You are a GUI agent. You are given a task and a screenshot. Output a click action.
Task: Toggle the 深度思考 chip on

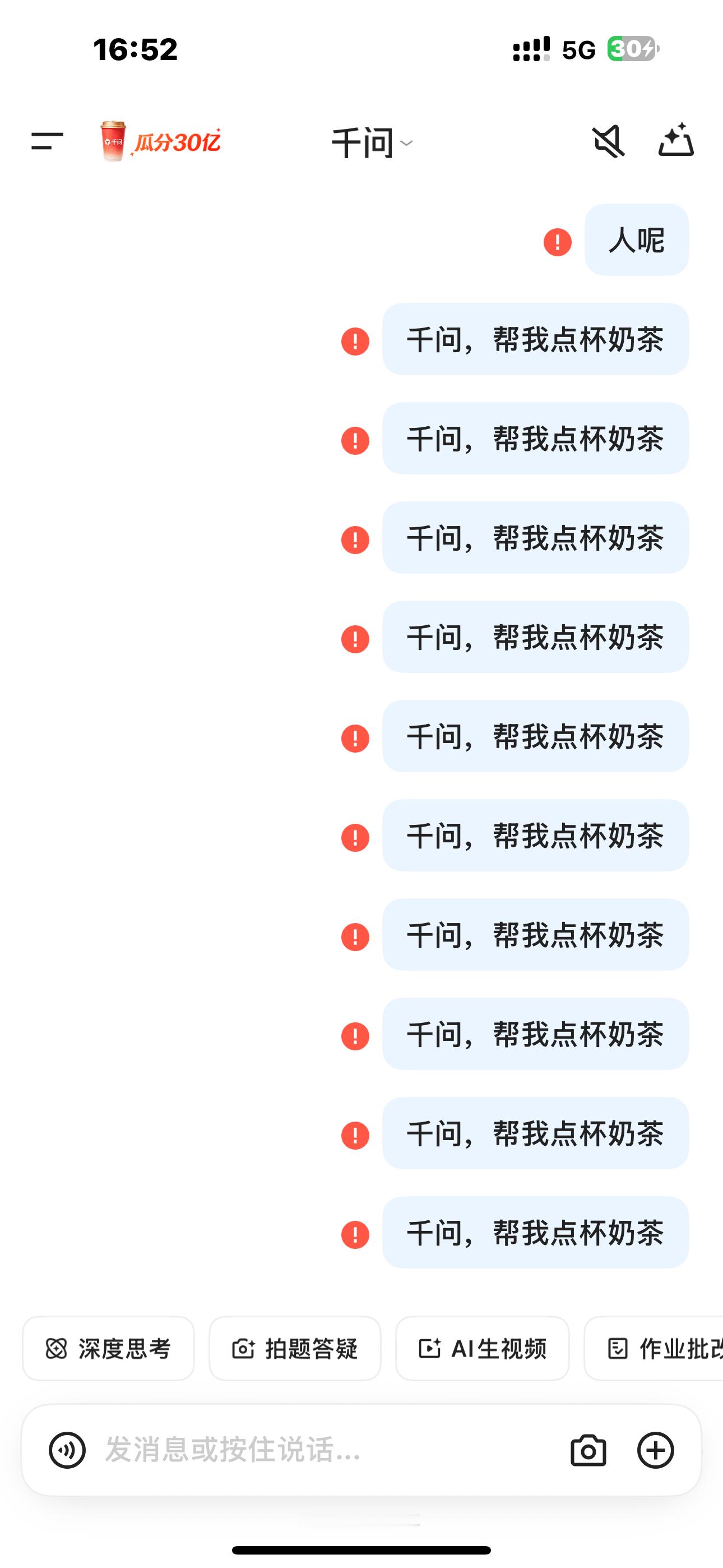(108, 1349)
